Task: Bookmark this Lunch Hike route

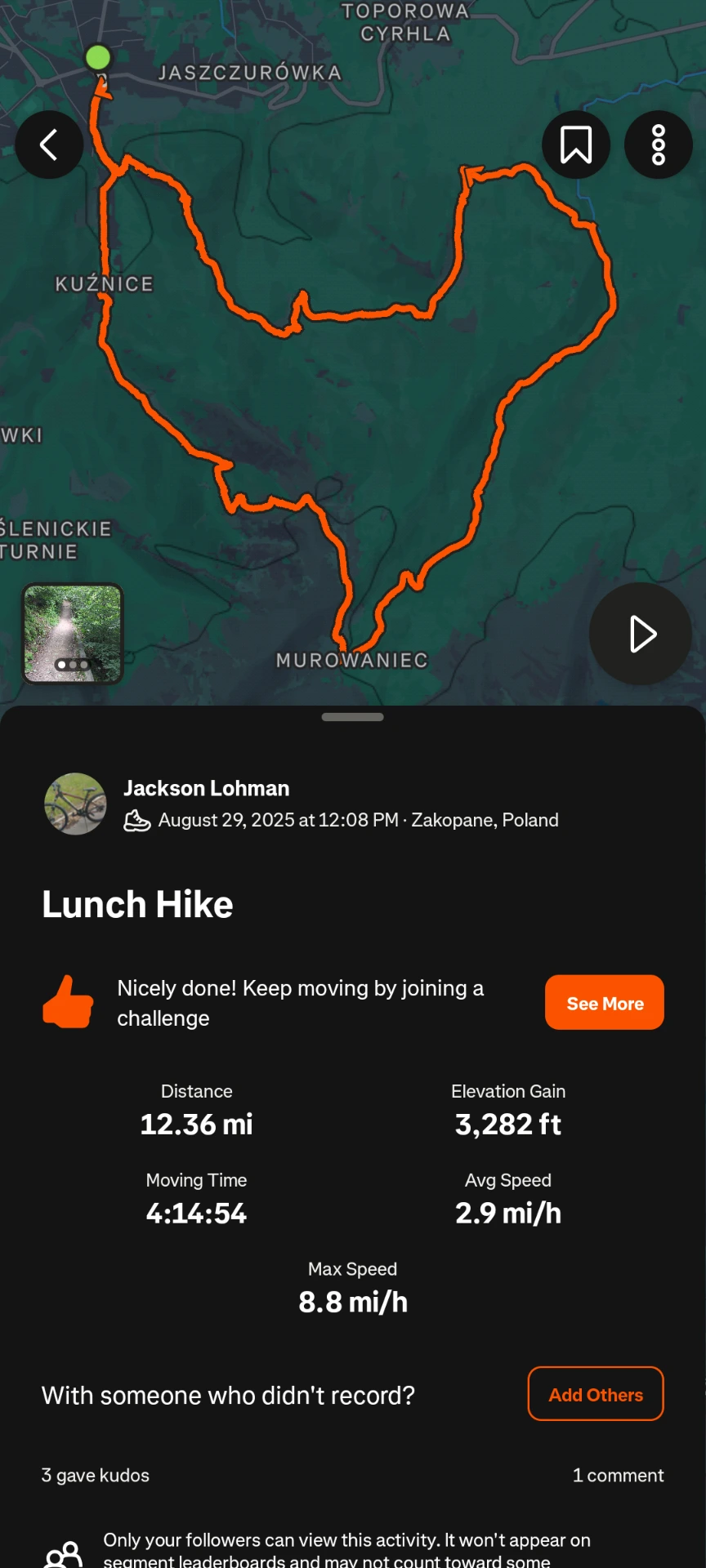Action: click(576, 145)
